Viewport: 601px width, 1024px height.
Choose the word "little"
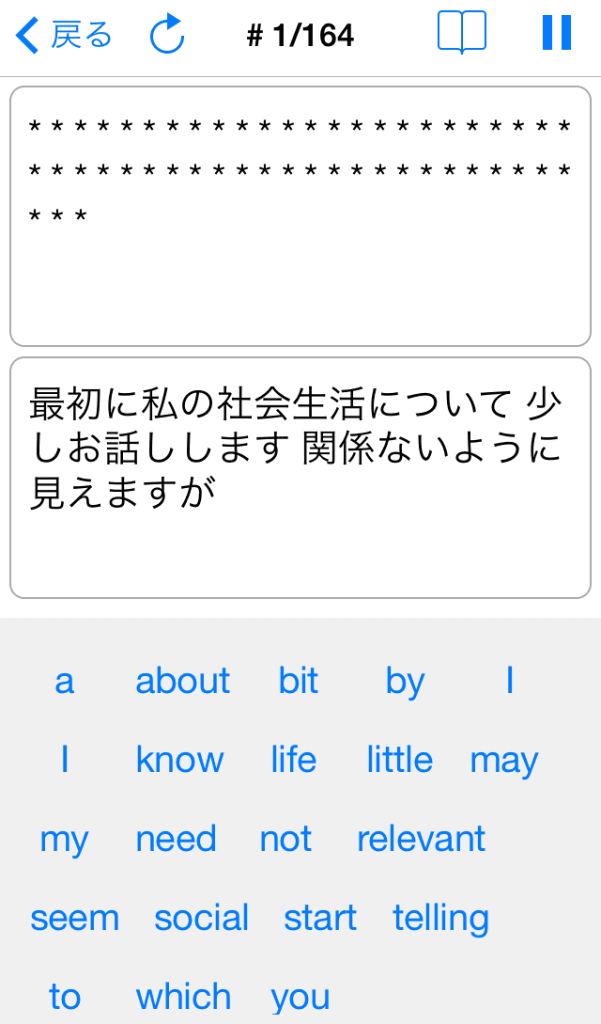coord(400,760)
